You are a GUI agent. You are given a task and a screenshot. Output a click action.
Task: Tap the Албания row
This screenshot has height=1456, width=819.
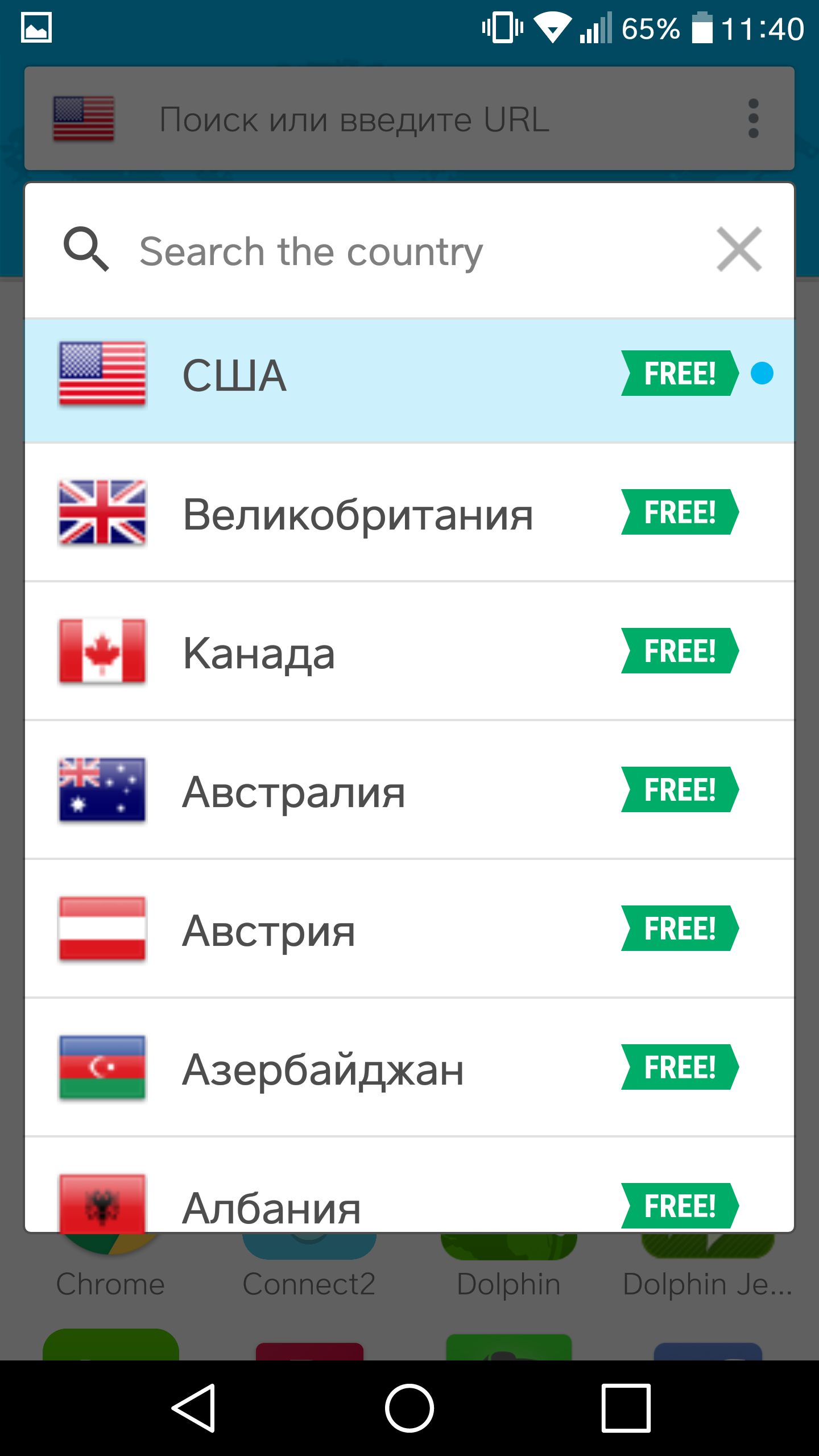click(409, 1185)
